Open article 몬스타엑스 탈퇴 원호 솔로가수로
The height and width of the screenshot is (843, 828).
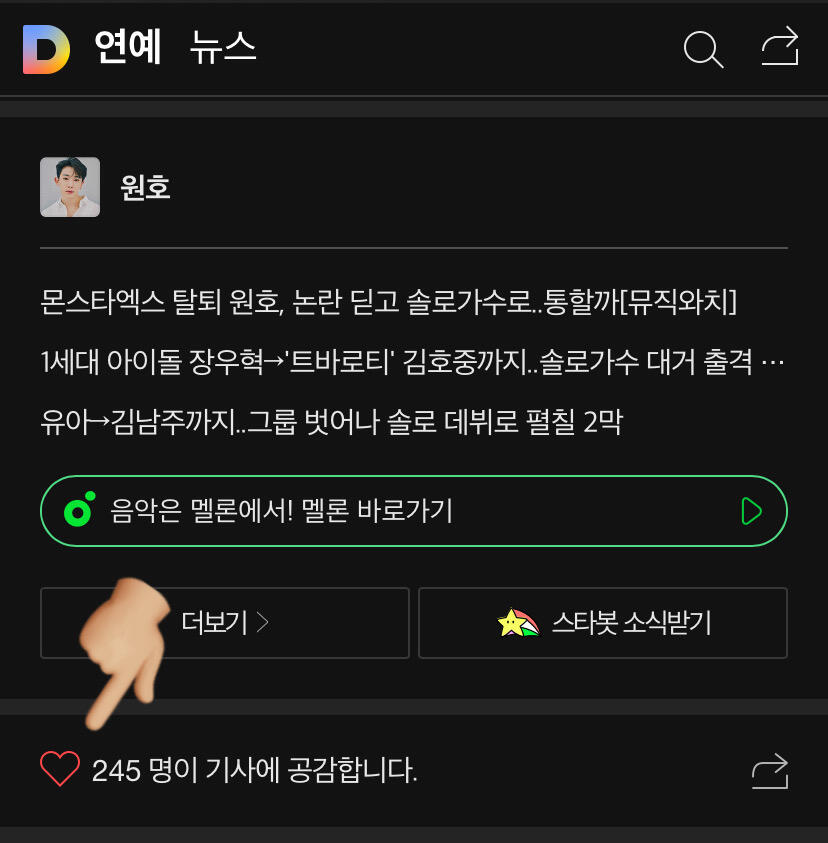click(x=389, y=301)
